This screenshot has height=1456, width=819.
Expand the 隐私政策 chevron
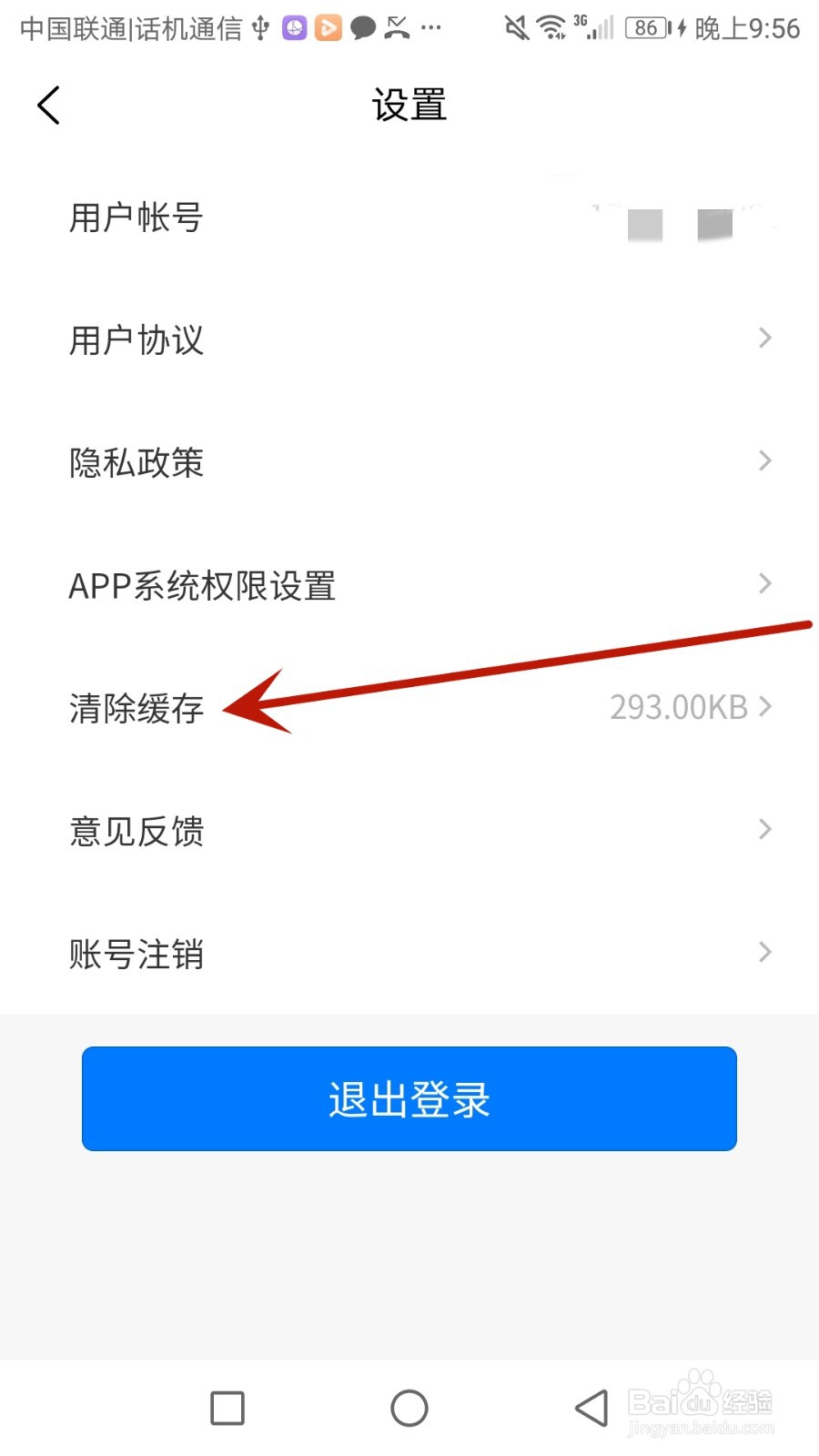[x=763, y=461]
